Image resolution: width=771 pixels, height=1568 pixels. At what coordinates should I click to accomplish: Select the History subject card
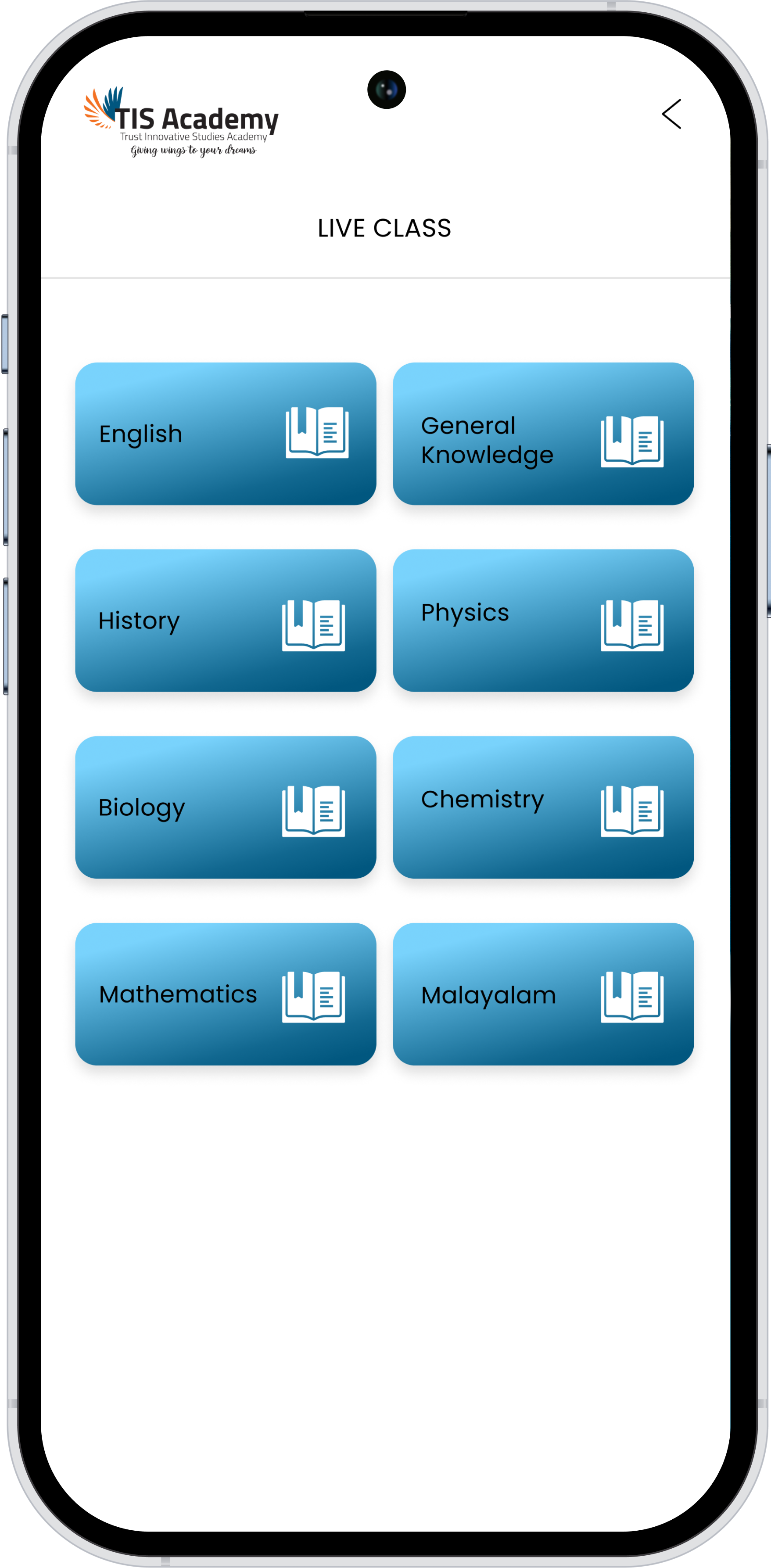225,620
